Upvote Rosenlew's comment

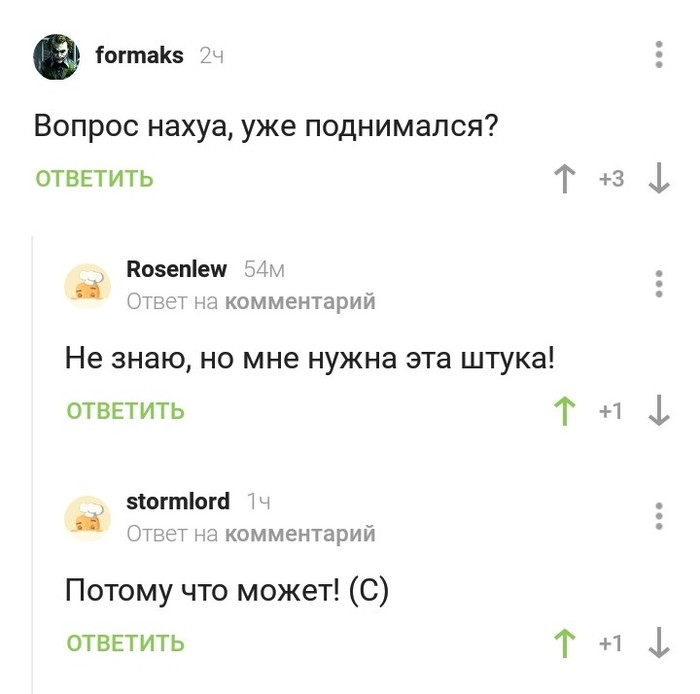[566, 411]
